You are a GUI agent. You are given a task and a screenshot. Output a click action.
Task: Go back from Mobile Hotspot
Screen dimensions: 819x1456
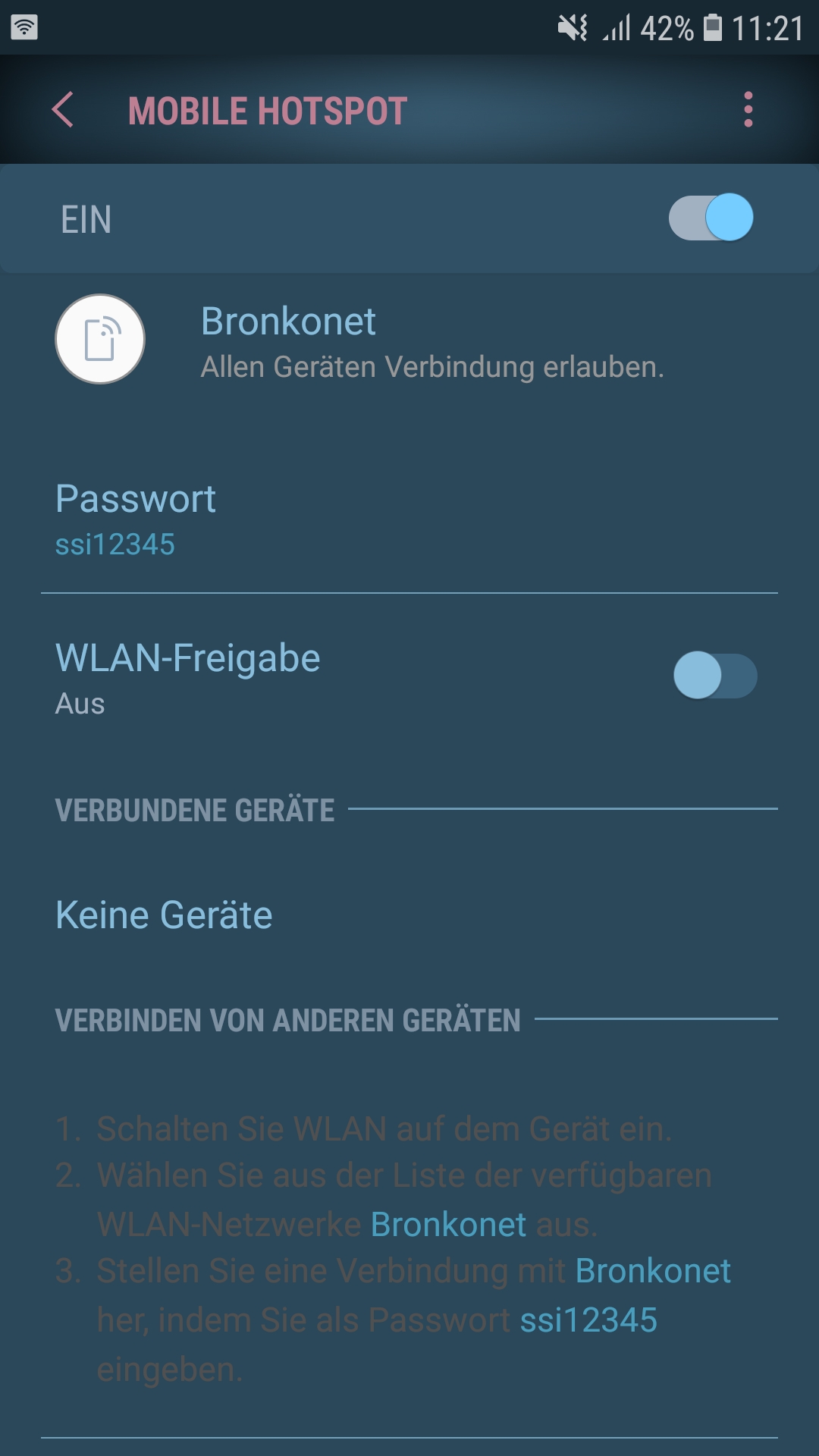click(x=64, y=110)
